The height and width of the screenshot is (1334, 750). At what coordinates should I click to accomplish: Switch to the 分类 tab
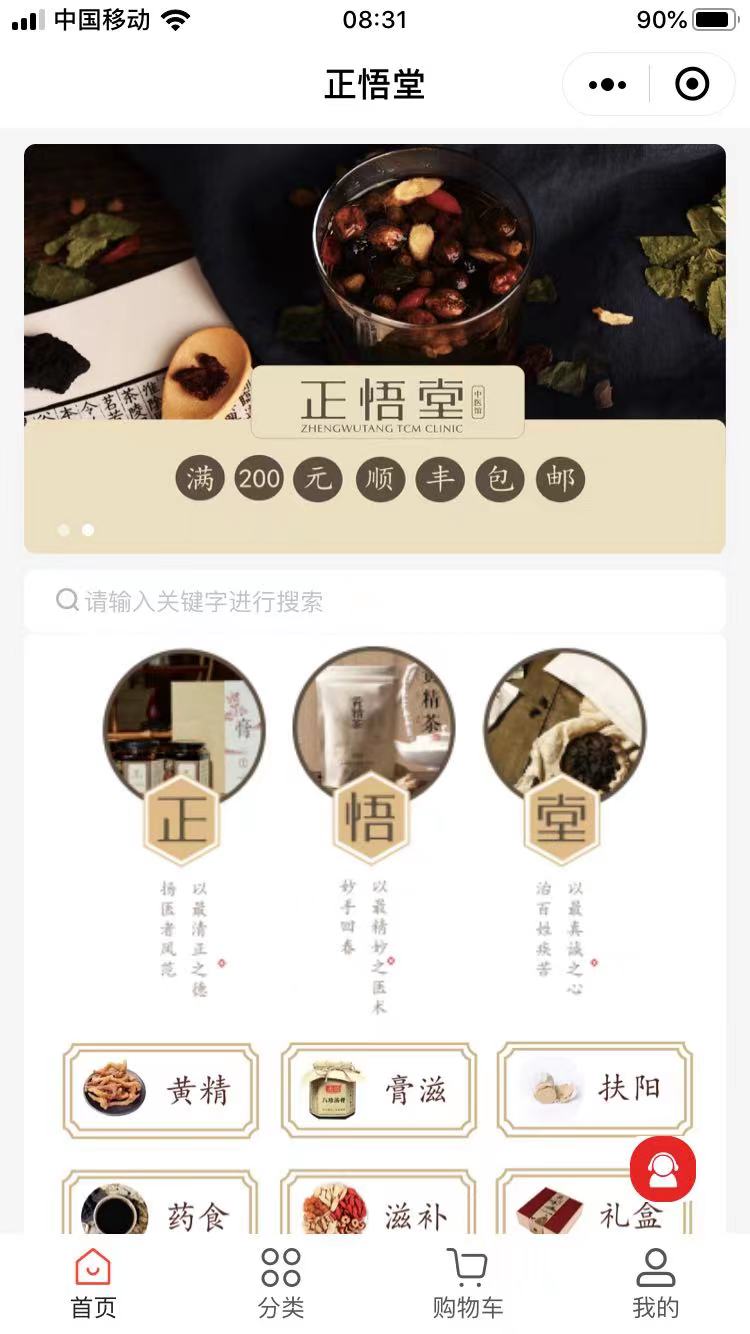pyautogui.click(x=281, y=1284)
